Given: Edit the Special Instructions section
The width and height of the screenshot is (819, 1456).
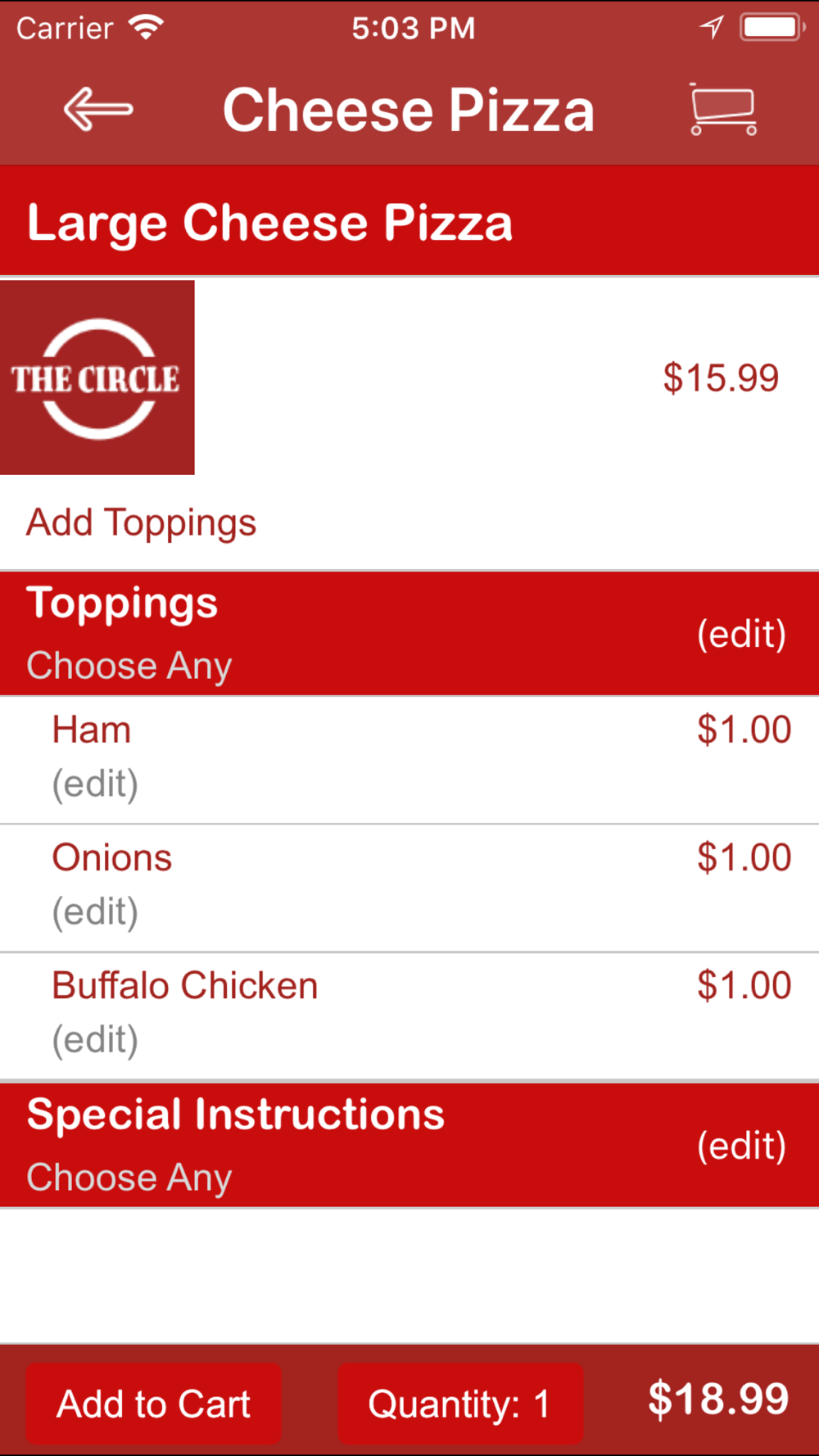Looking at the screenshot, I should pyautogui.click(x=741, y=1146).
